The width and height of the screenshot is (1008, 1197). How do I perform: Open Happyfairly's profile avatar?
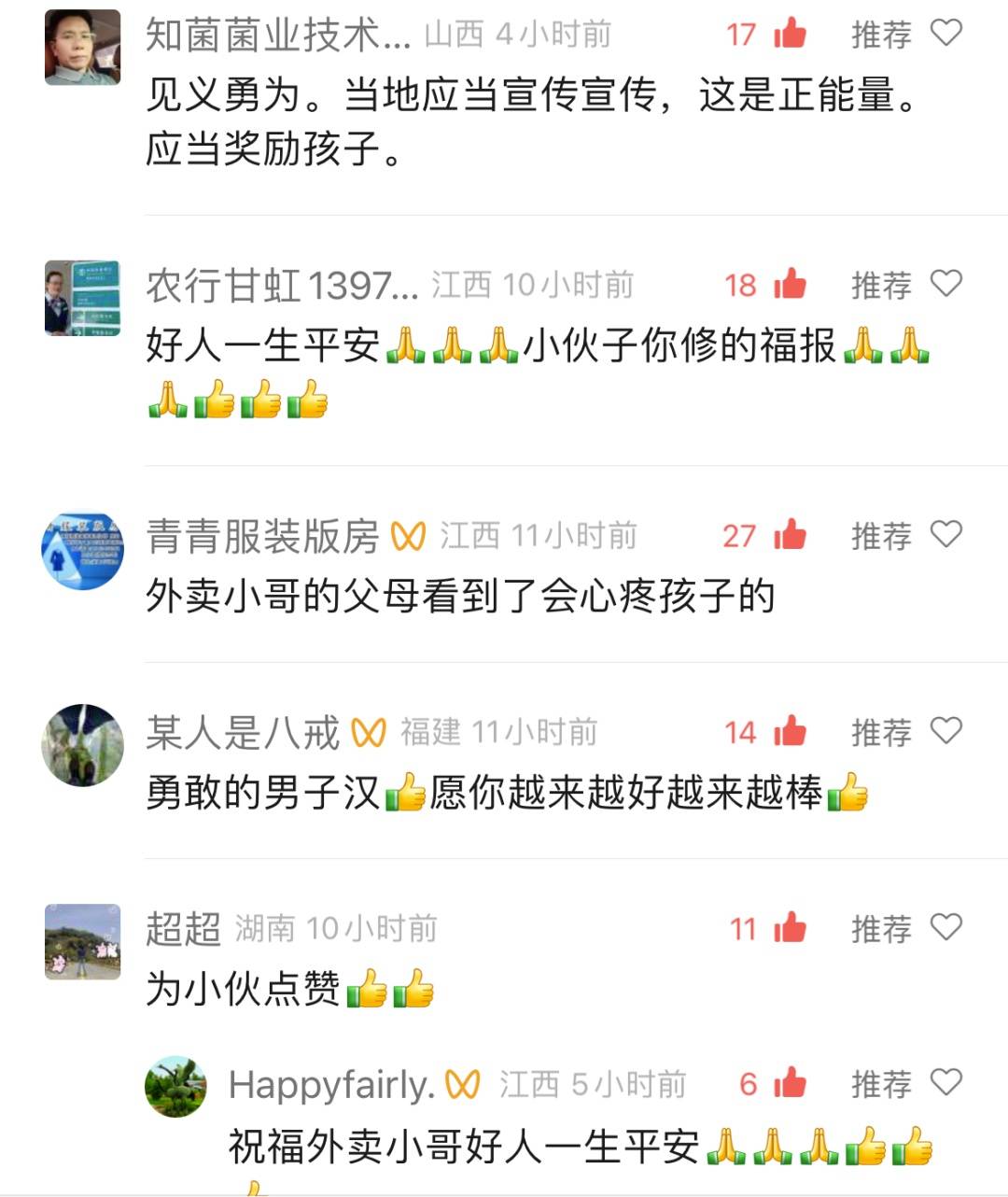click(175, 1087)
